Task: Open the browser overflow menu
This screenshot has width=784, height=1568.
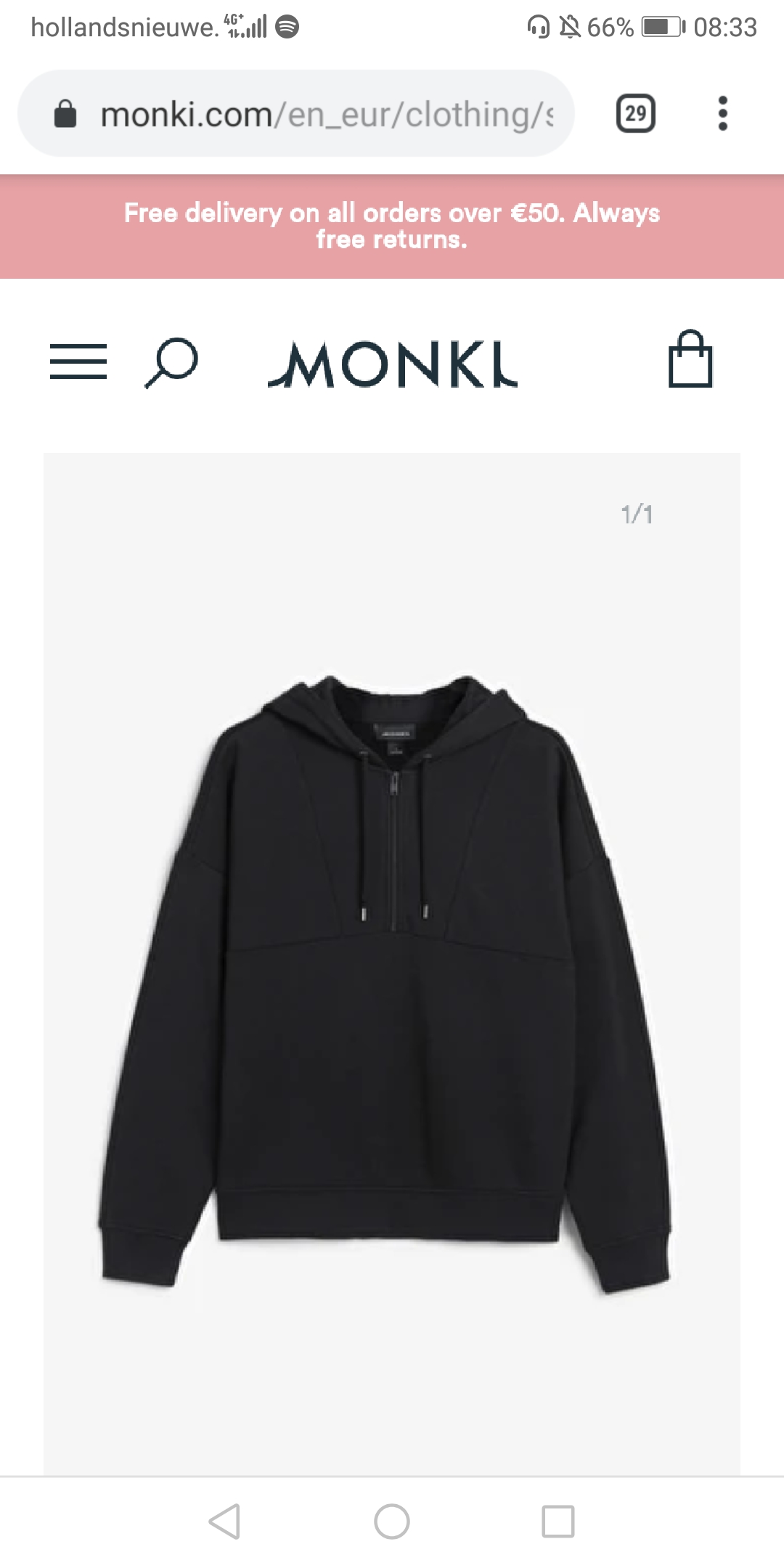Action: tap(722, 113)
